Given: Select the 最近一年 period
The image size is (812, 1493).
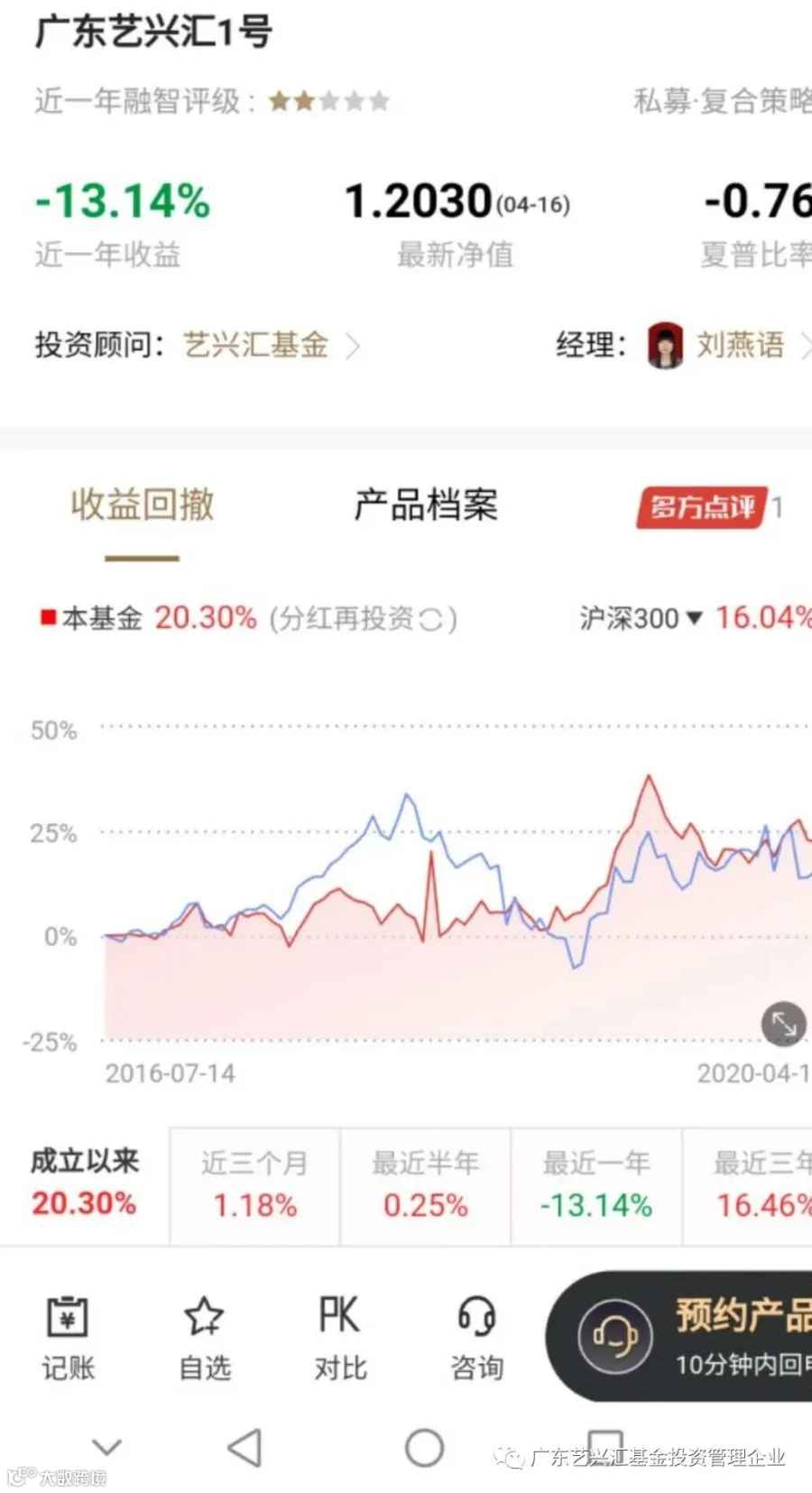Looking at the screenshot, I should coord(595,1184).
